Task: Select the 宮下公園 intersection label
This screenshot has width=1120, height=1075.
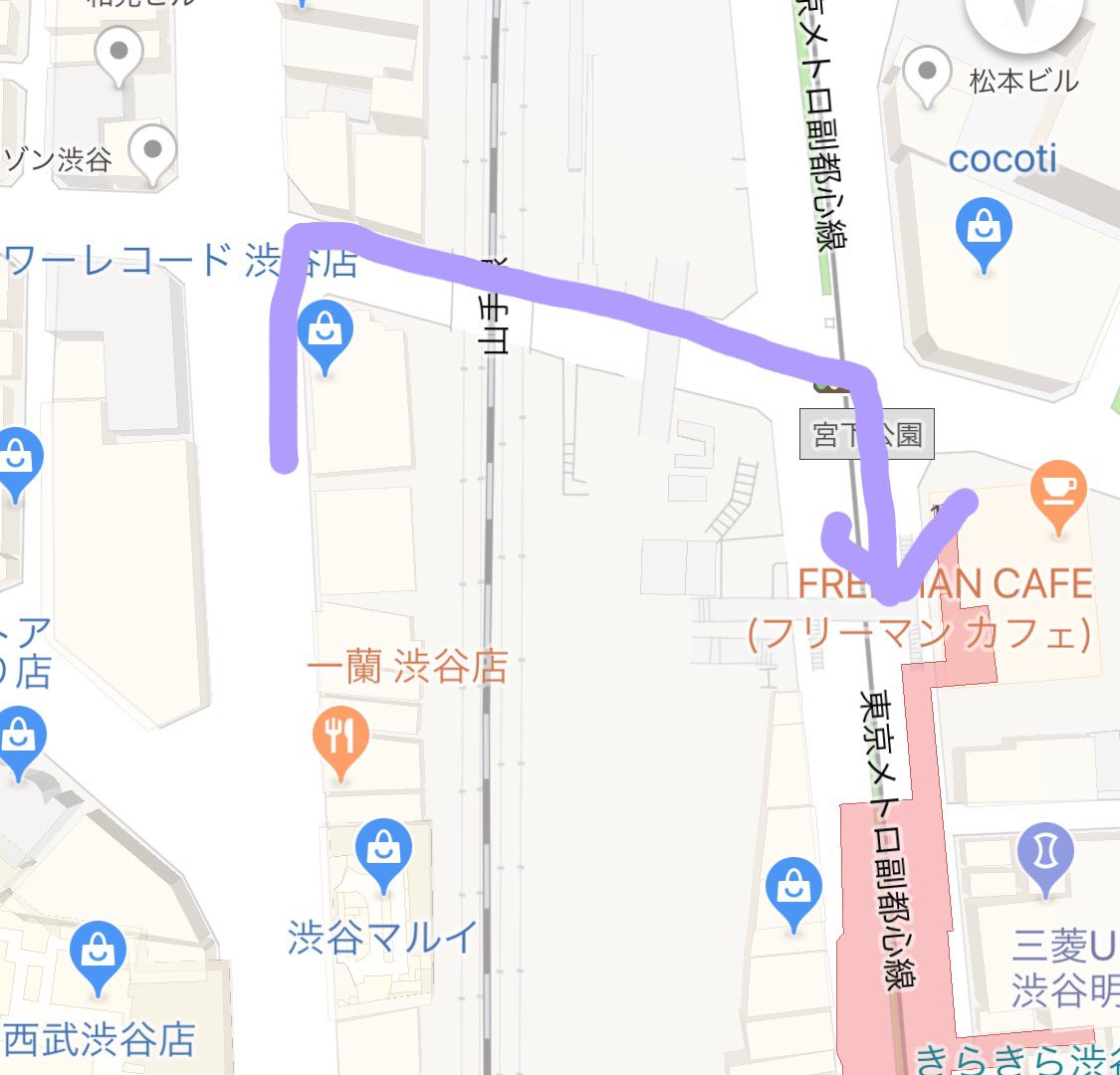Action: point(866,434)
